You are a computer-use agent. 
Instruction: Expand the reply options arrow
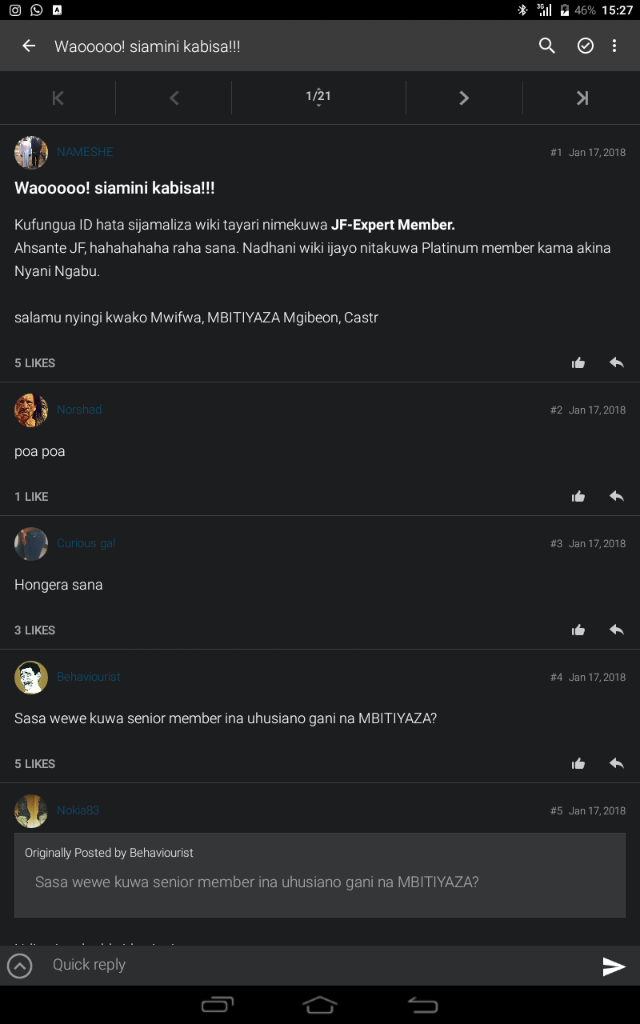pyautogui.click(x=20, y=966)
